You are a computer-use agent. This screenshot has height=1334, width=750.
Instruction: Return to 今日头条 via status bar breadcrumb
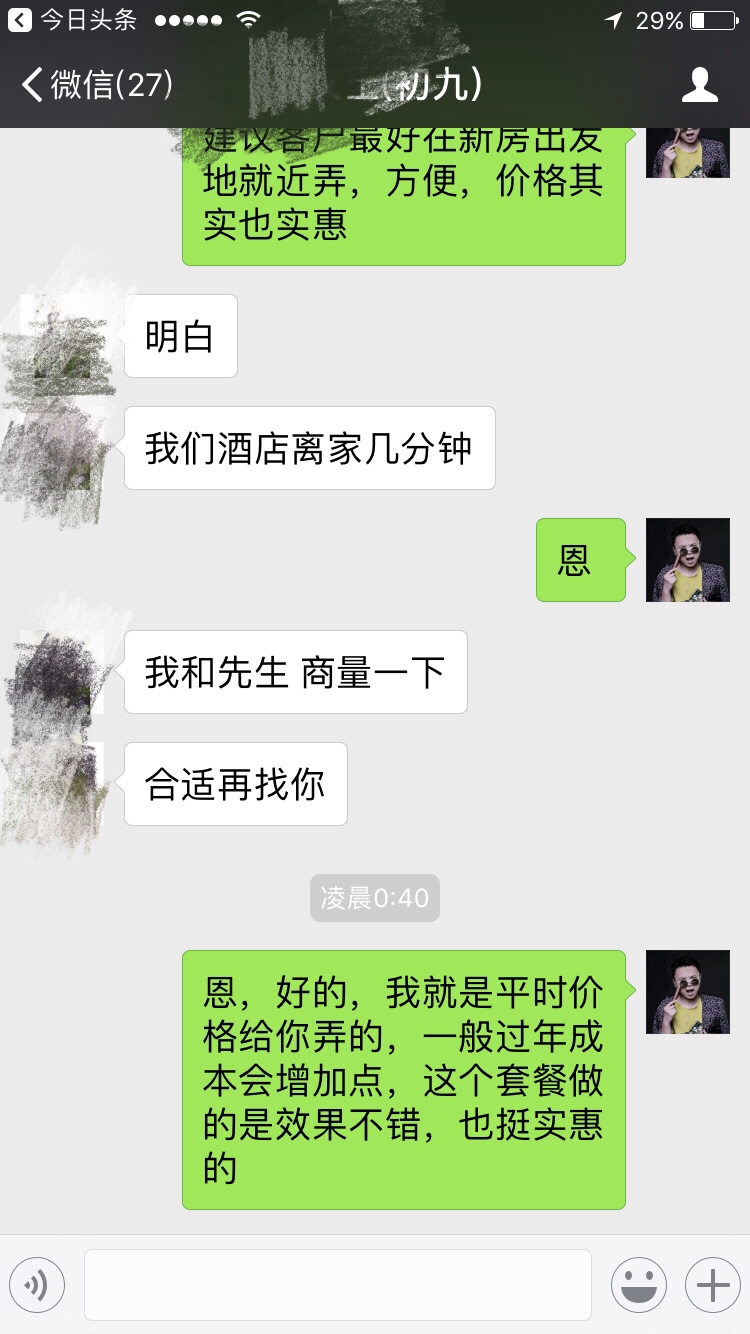point(72,20)
